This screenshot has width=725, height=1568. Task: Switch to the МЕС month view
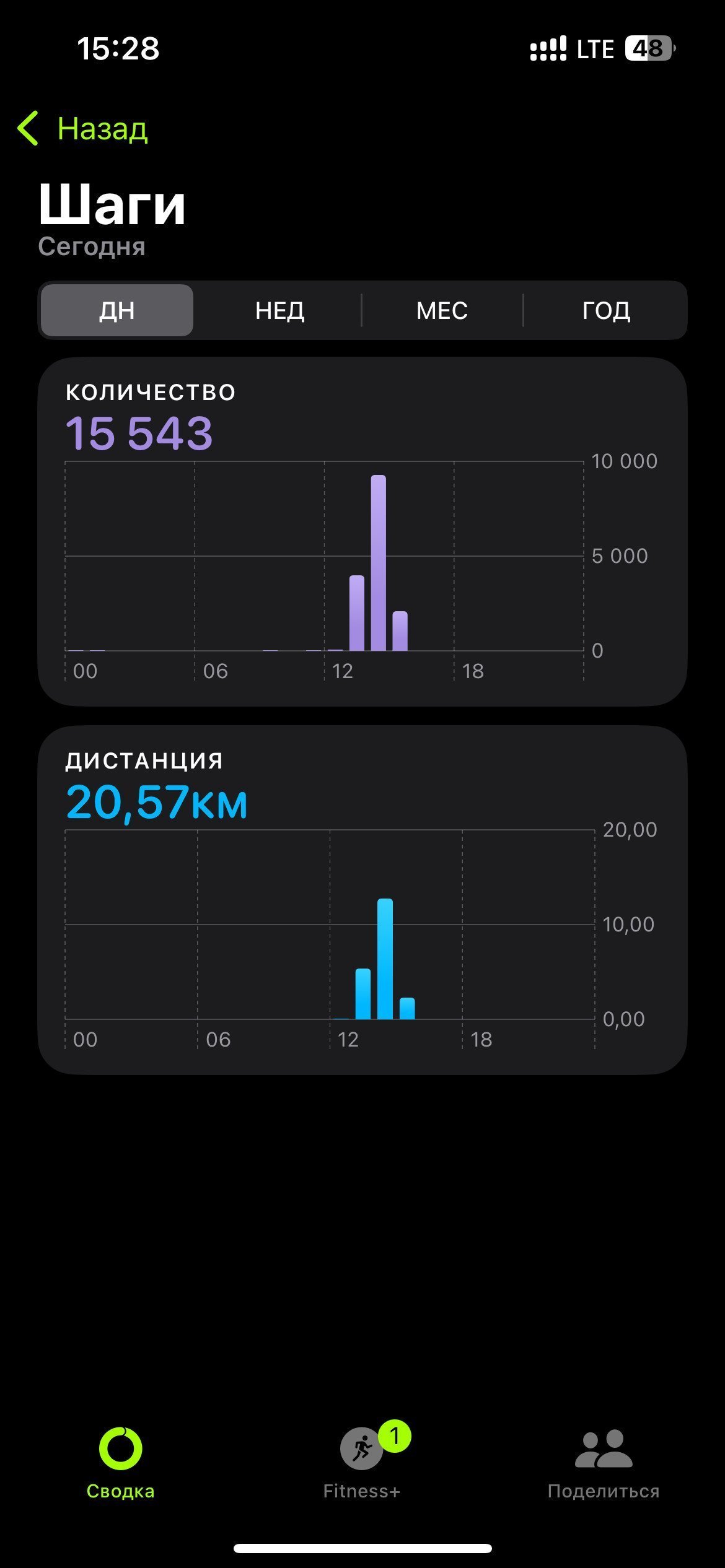pyautogui.click(x=442, y=310)
